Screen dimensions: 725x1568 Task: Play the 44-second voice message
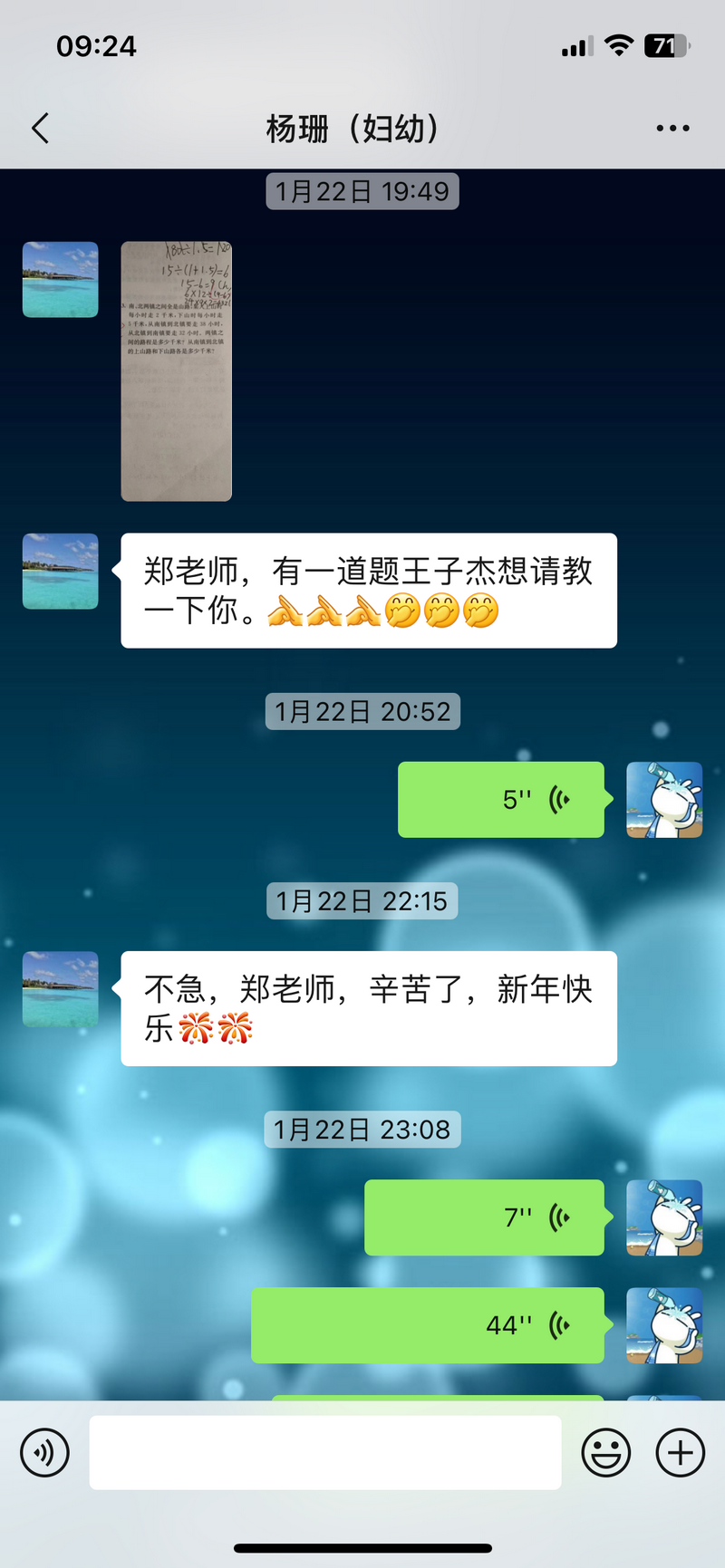pos(428,1324)
